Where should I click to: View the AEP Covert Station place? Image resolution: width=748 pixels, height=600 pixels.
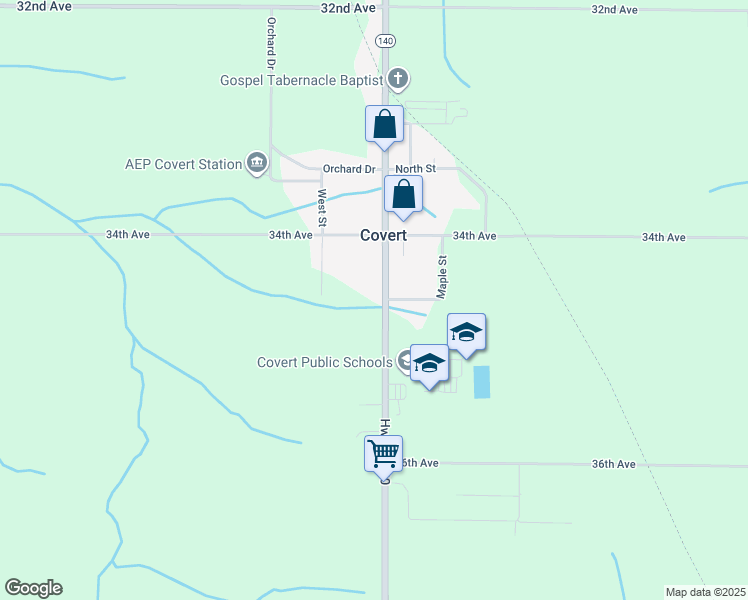[256, 164]
